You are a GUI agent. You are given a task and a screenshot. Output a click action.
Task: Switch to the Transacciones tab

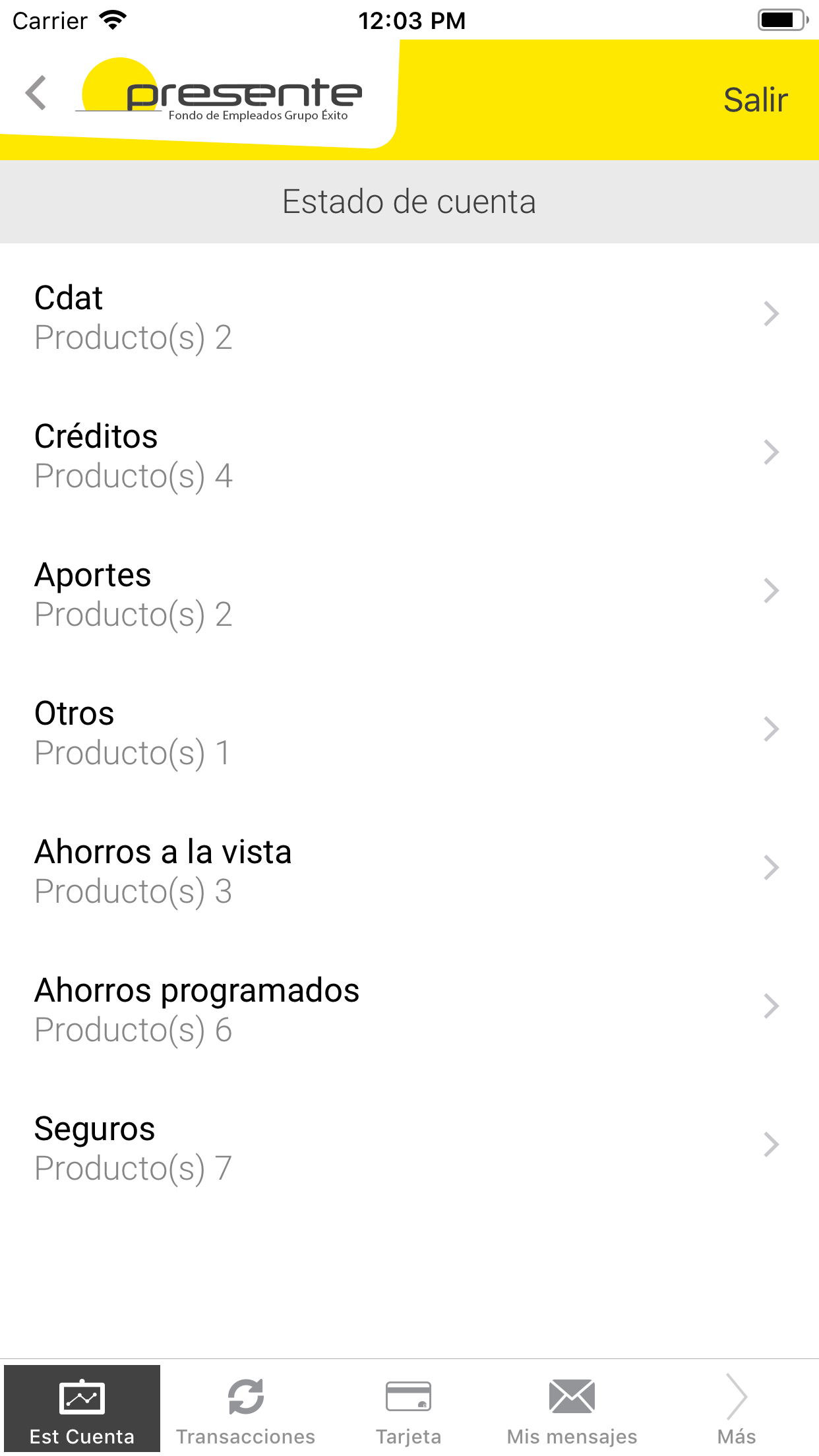click(245, 1409)
